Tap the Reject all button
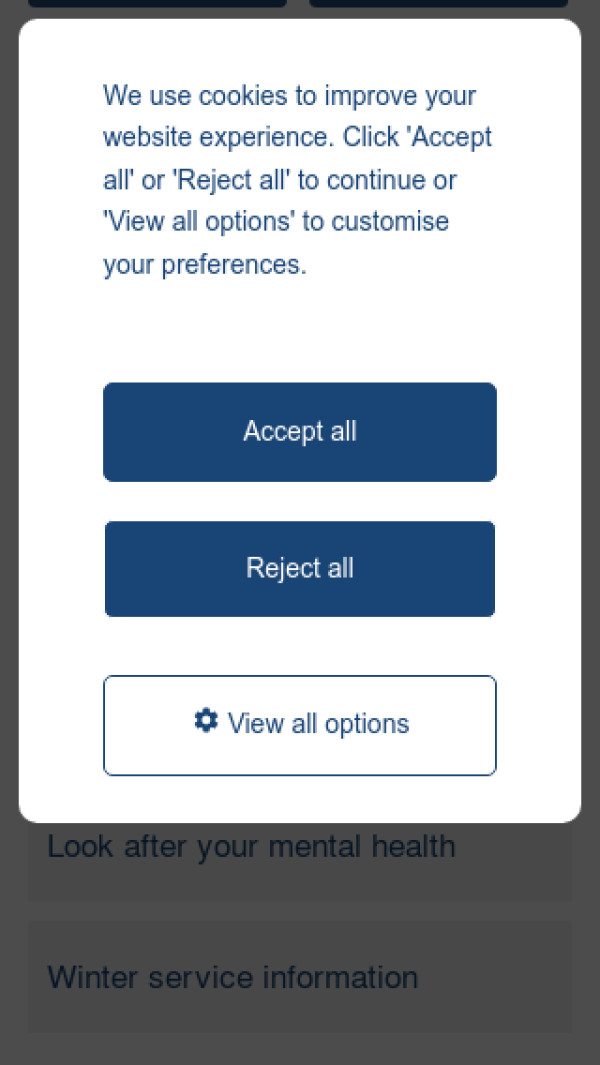 point(300,568)
